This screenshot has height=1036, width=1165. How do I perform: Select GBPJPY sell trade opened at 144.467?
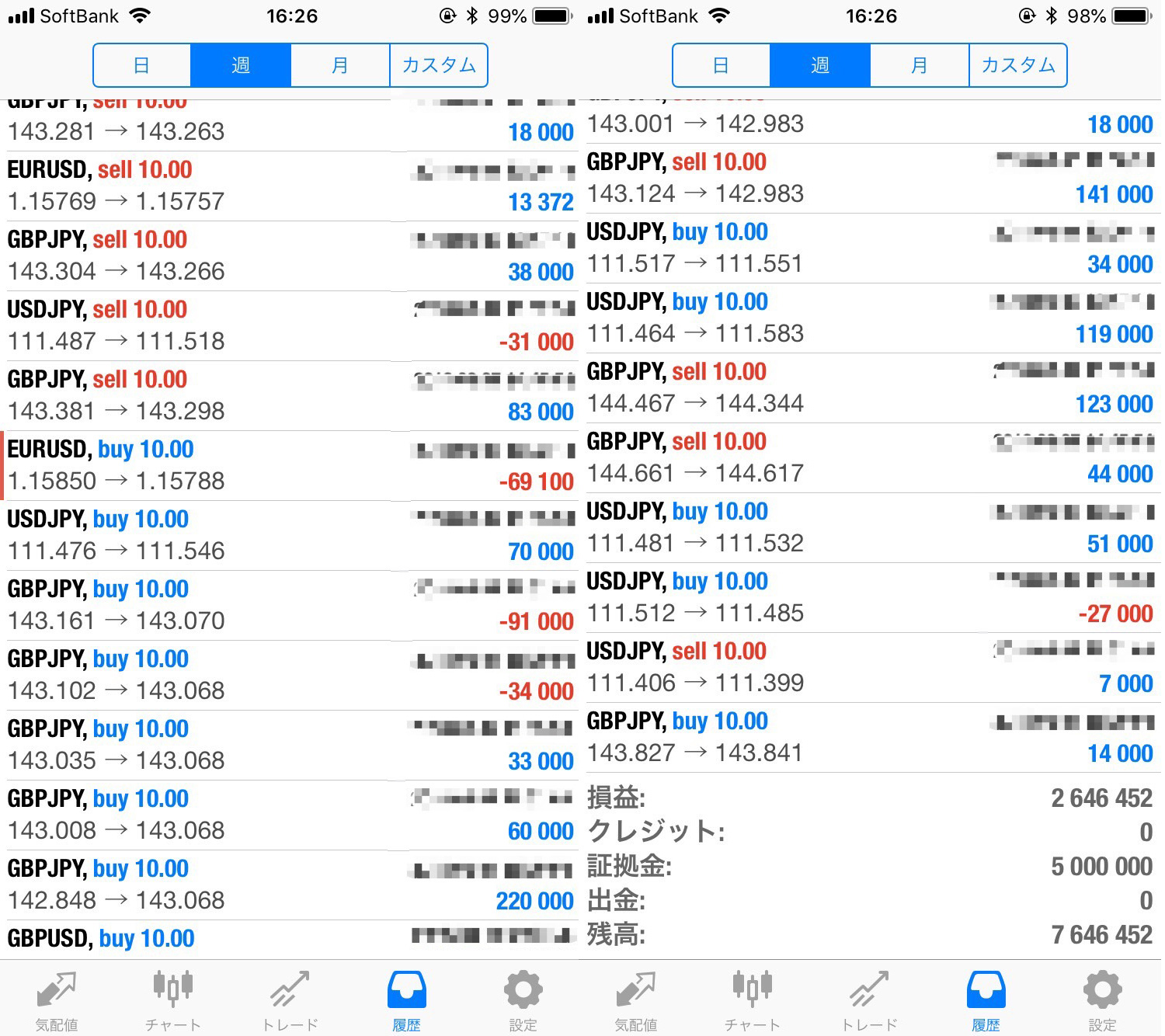click(x=870, y=388)
